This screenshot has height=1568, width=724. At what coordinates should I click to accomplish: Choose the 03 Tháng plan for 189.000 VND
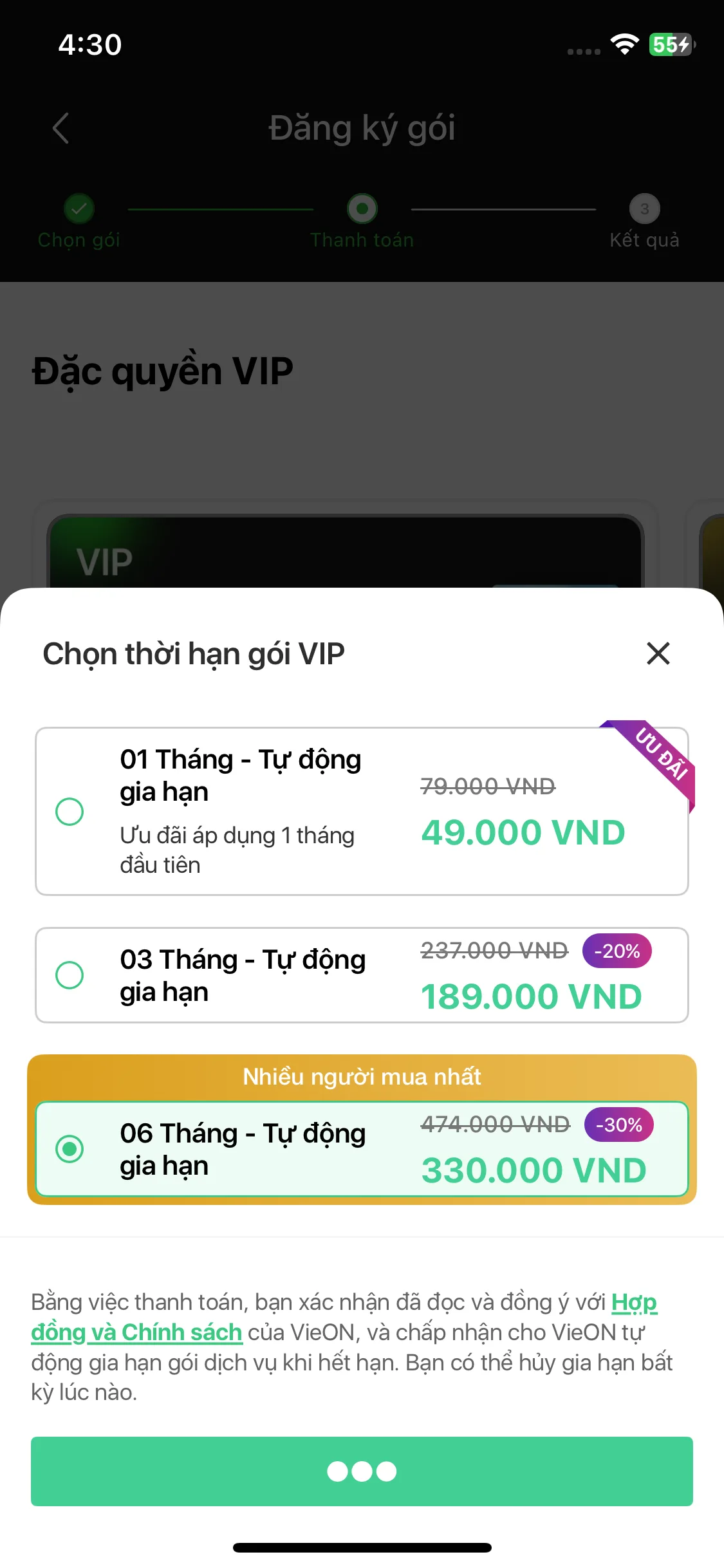[x=70, y=975]
